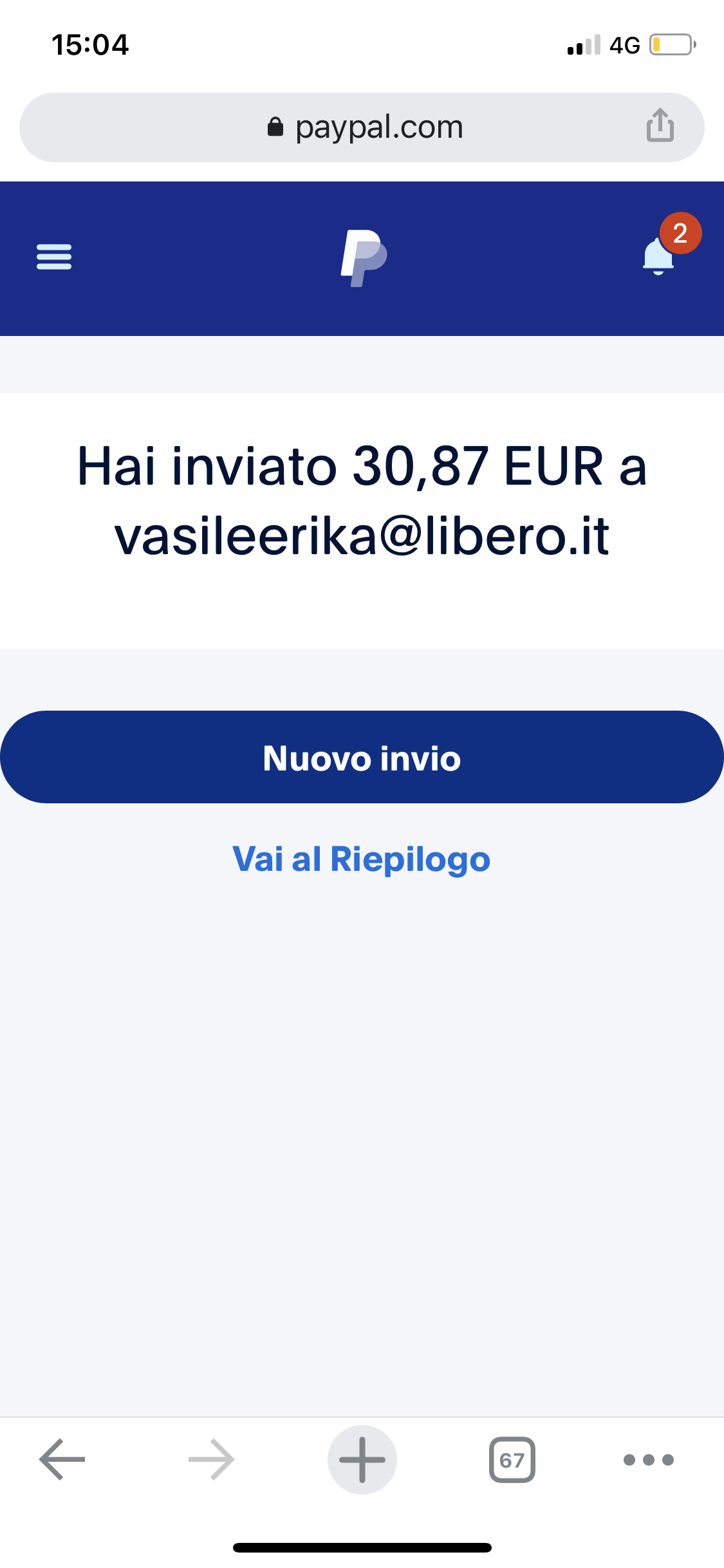Screen dimensions: 724x1568
Task: Go back to the previous page
Action: (62, 1459)
